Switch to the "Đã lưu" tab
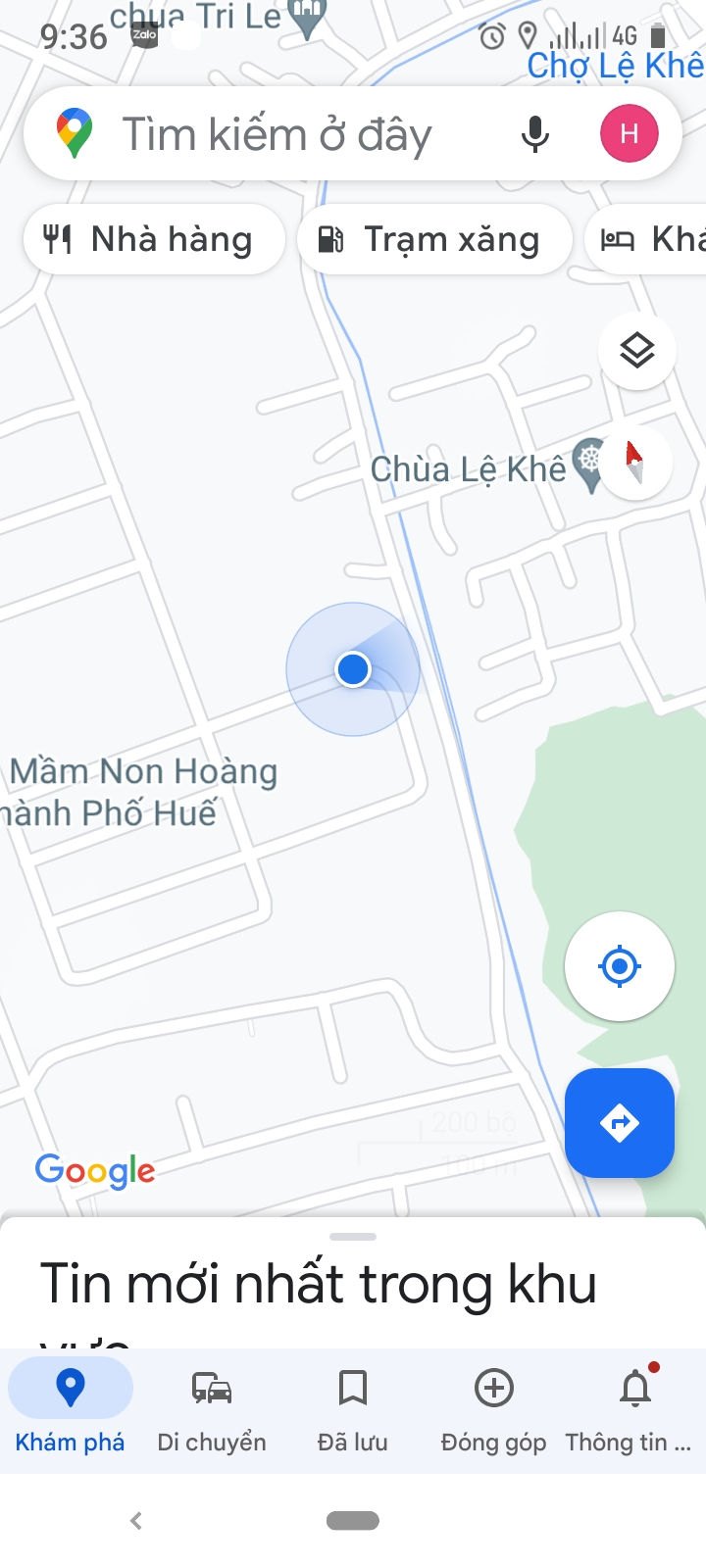This screenshot has height=1568, width=706. pyautogui.click(x=353, y=1410)
